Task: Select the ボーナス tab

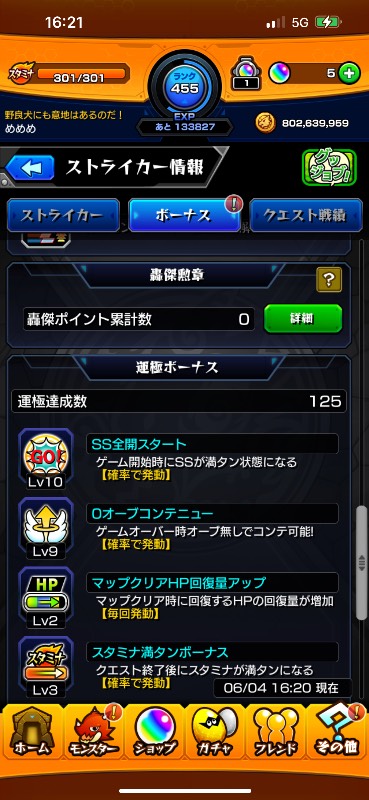Action: click(x=184, y=215)
